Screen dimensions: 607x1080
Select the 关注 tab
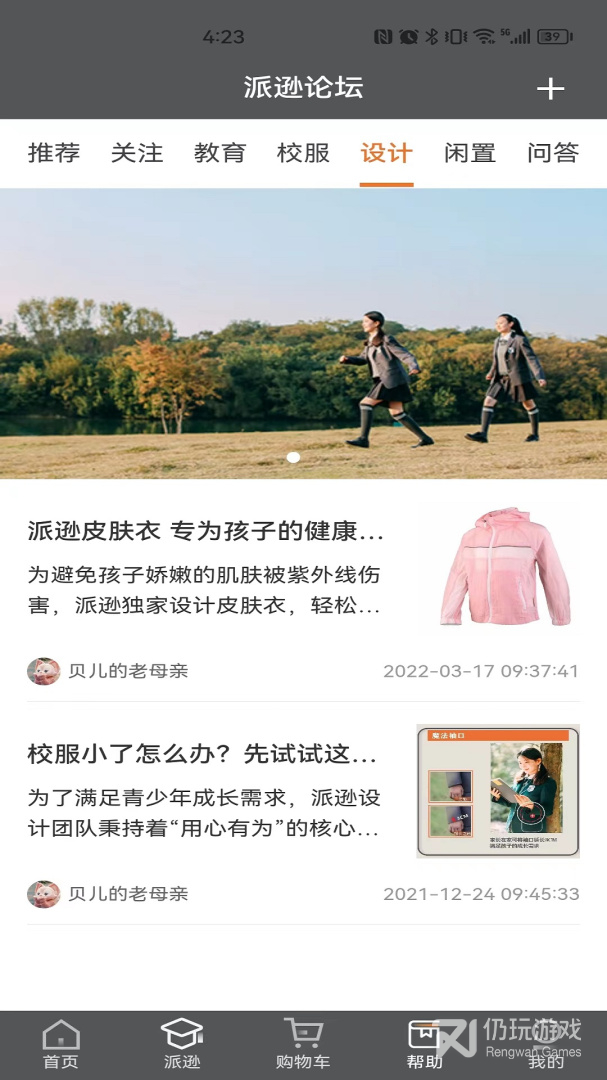(x=137, y=153)
